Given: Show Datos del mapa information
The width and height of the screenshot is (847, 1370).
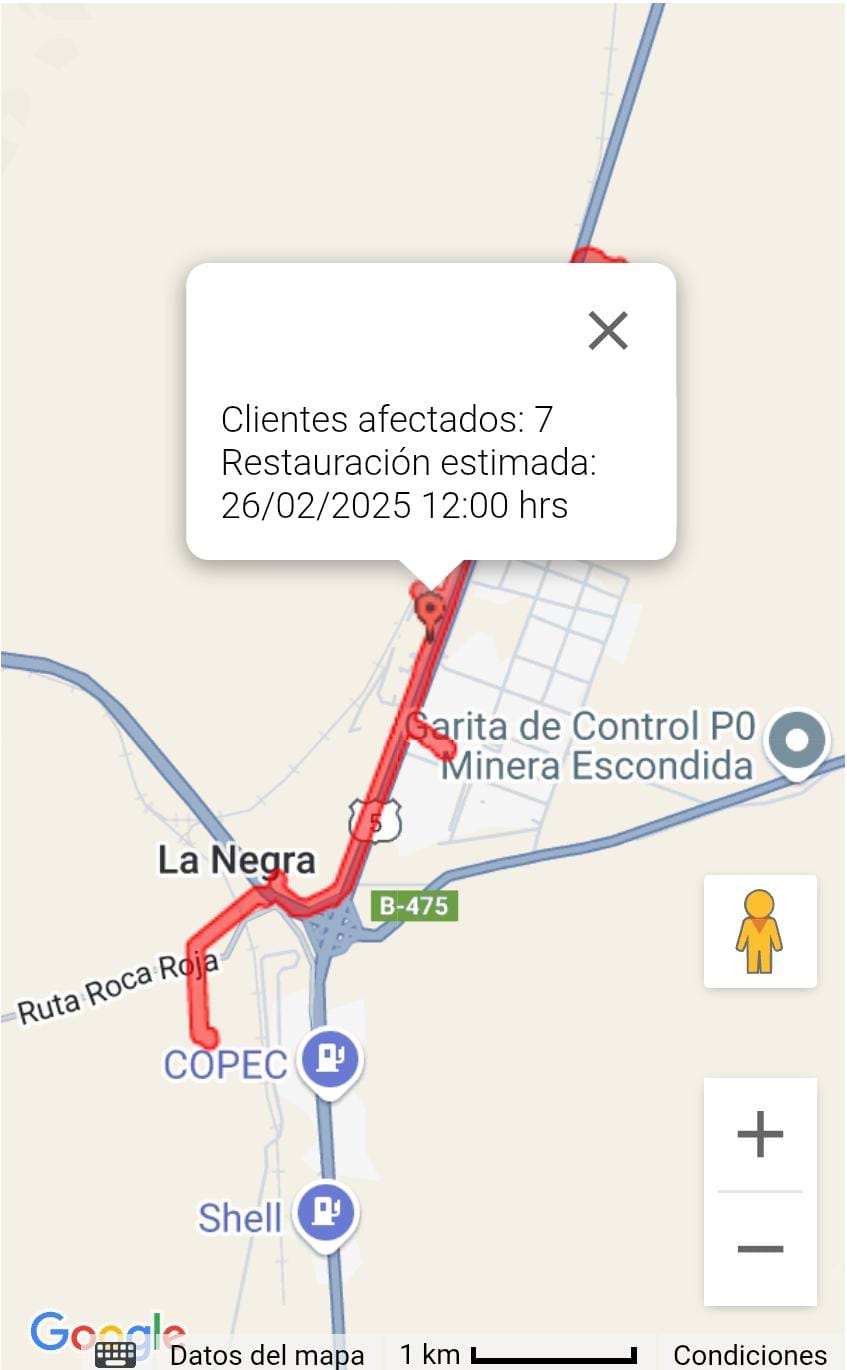Looking at the screenshot, I should (x=267, y=1355).
